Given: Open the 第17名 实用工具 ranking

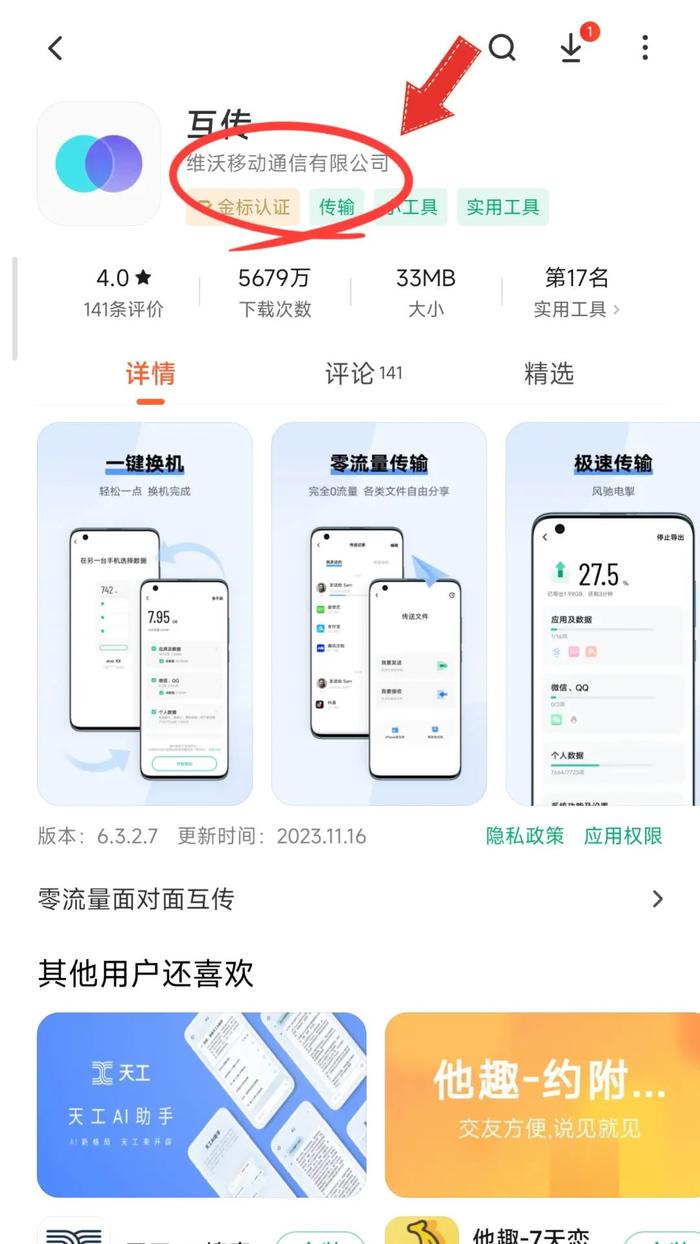Looking at the screenshot, I should 576,292.
